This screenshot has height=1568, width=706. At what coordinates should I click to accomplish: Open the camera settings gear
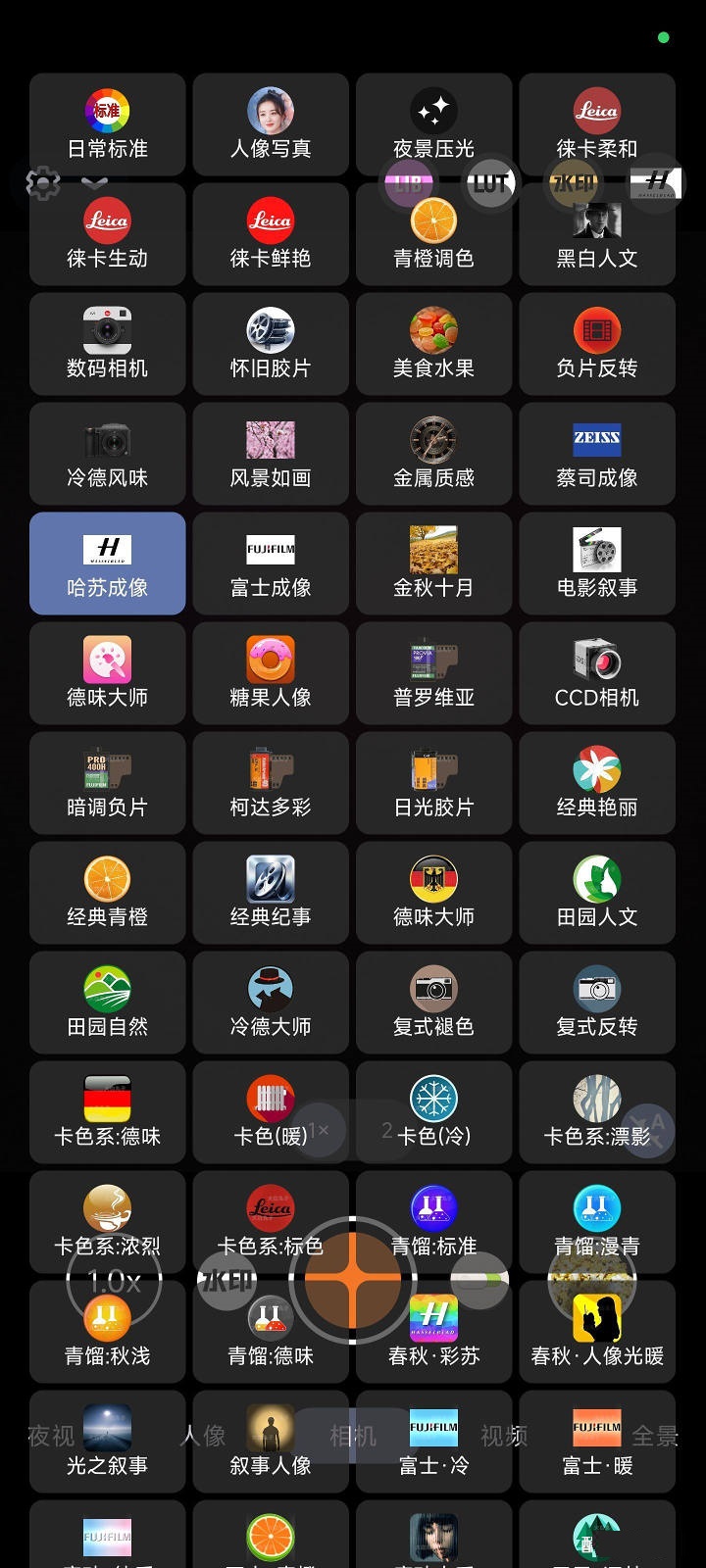point(41,182)
